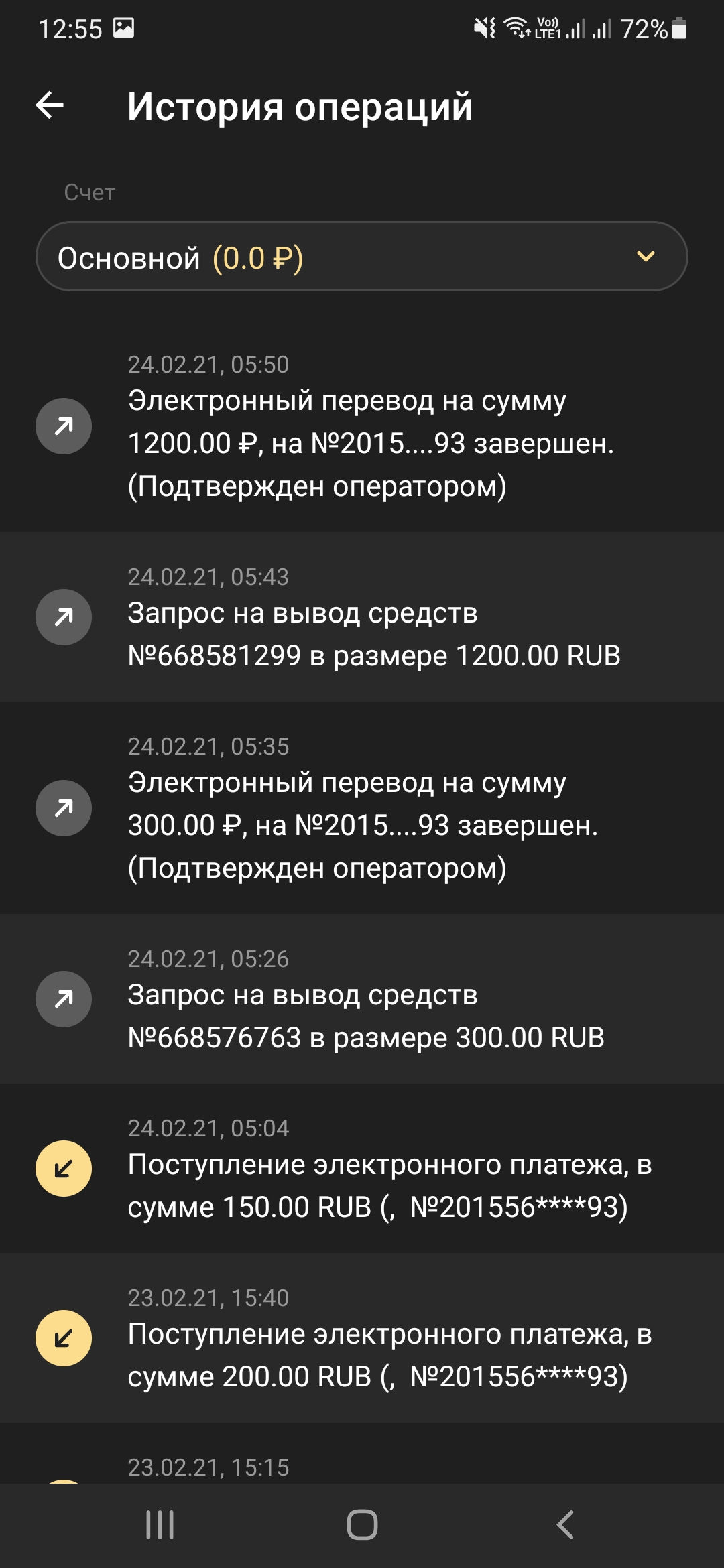The height and width of the screenshot is (1568, 724).
Task: Open the 300.00 ₽ transfer from 05:35
Action: [362, 808]
